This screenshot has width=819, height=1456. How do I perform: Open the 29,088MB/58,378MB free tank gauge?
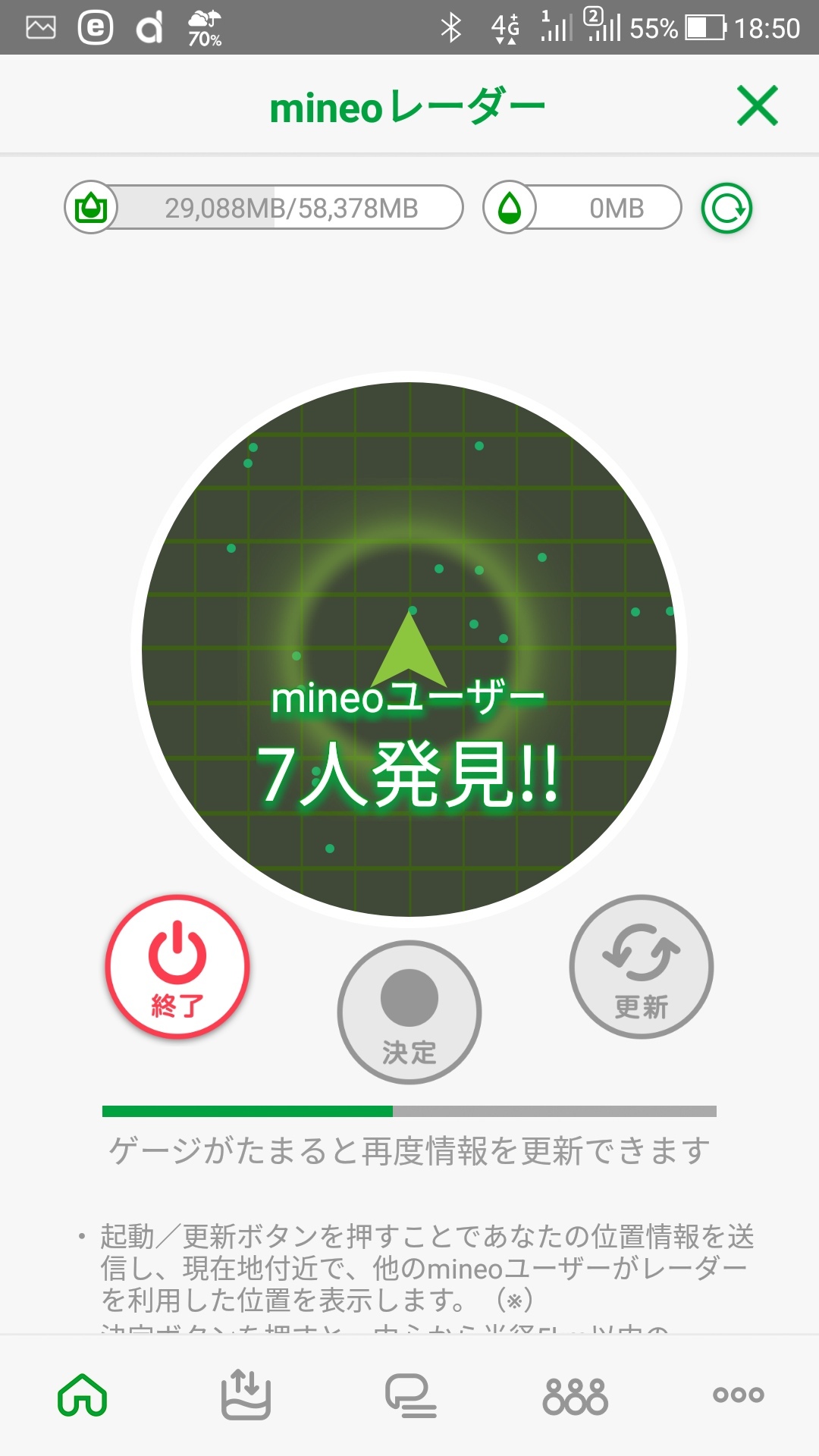(264, 208)
